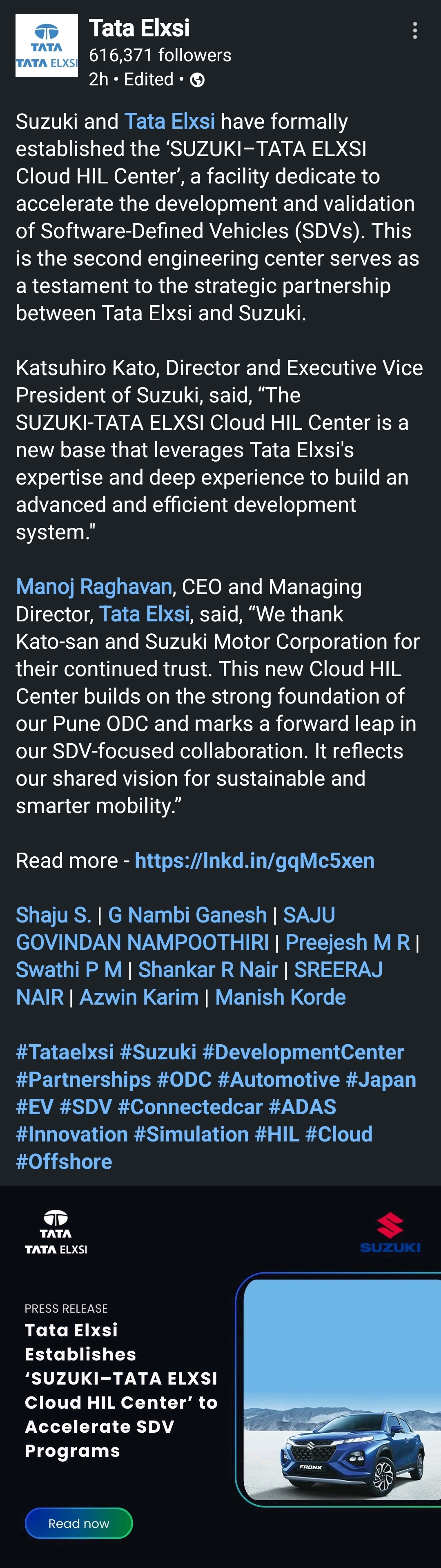This screenshot has width=441, height=1568.
Task: Open Azwin Karim's profile
Action: [139, 997]
